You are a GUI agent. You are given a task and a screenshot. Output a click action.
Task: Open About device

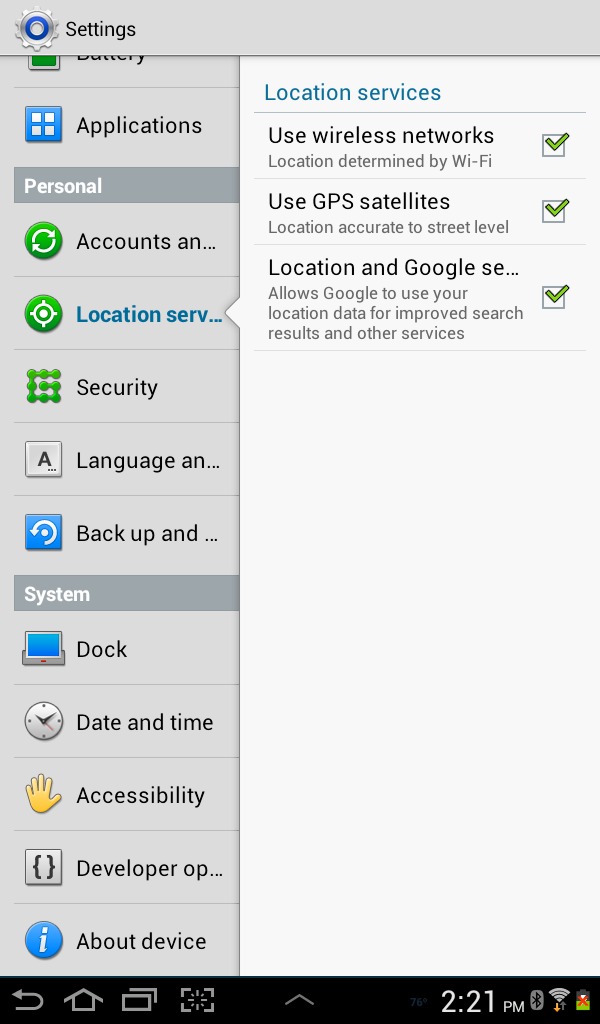[126, 940]
